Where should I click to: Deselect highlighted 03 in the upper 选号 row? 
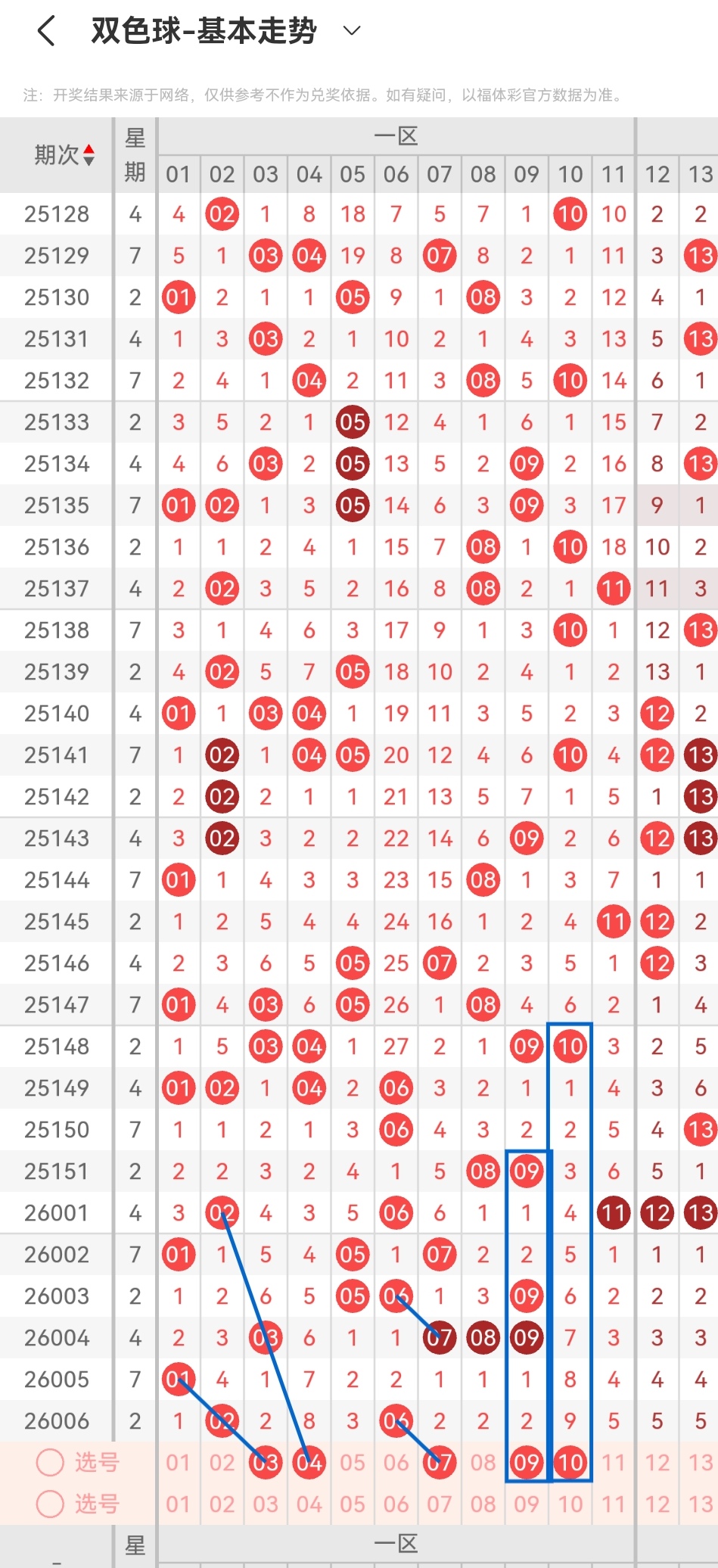[x=266, y=1462]
